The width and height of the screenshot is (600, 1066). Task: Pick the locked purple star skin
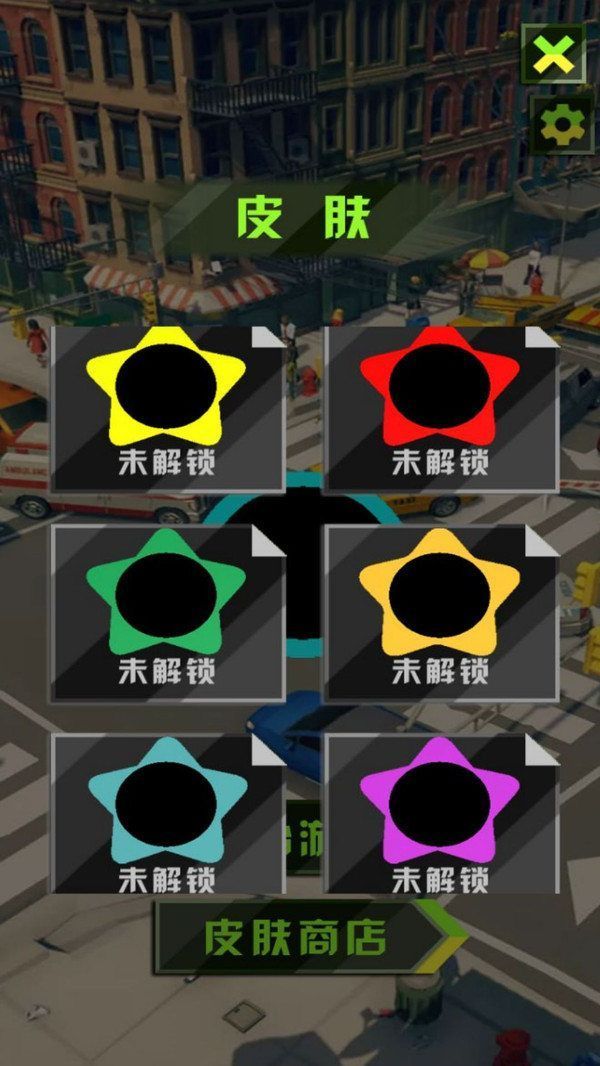pyautogui.click(x=441, y=814)
